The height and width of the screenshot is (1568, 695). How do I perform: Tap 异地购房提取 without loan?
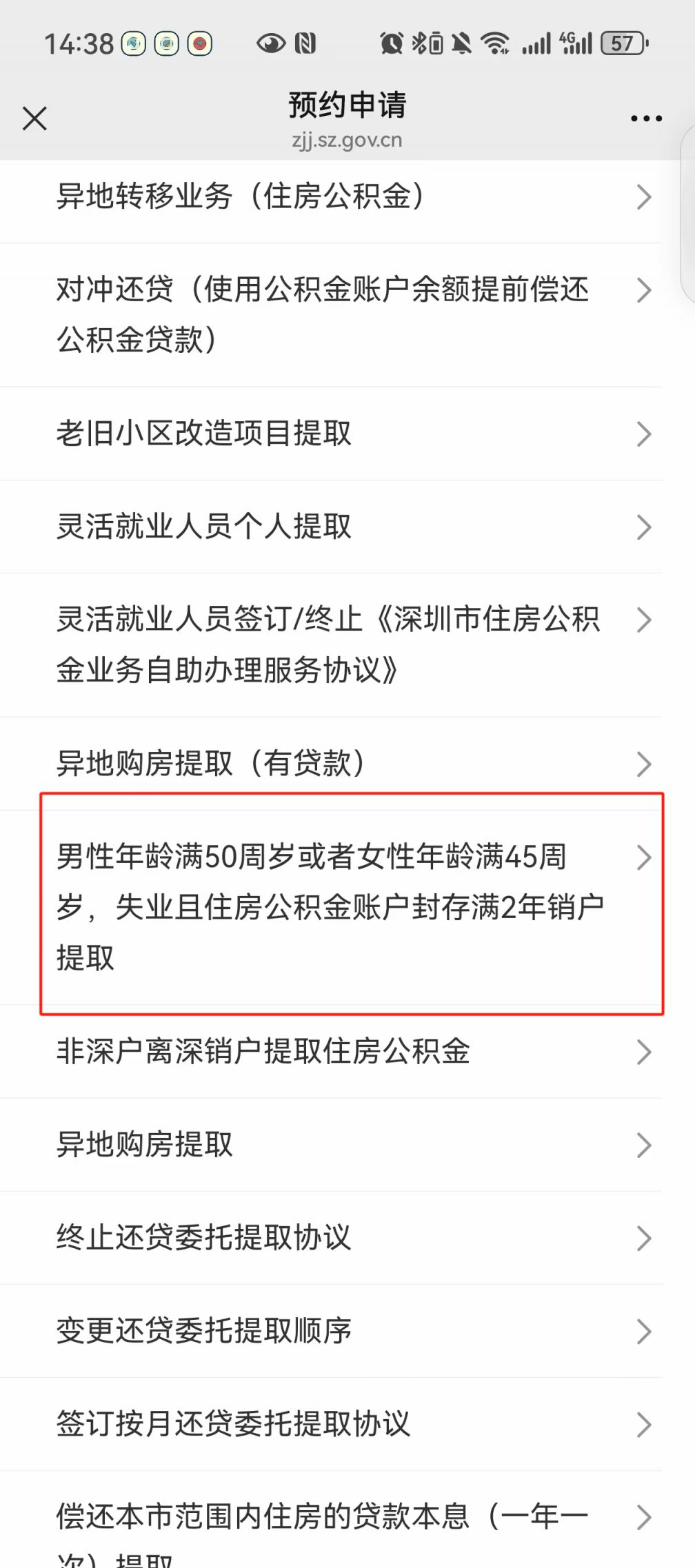pos(331,1146)
